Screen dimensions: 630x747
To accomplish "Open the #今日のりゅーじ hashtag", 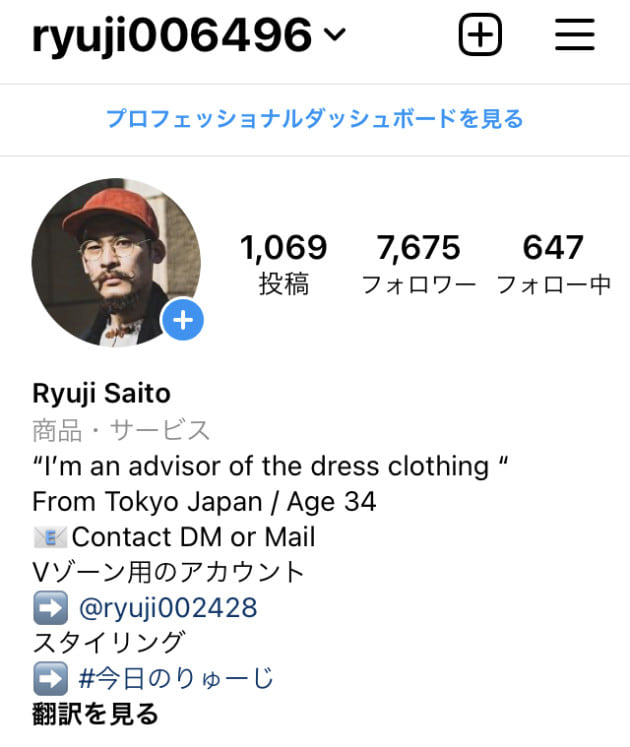I will [175, 679].
